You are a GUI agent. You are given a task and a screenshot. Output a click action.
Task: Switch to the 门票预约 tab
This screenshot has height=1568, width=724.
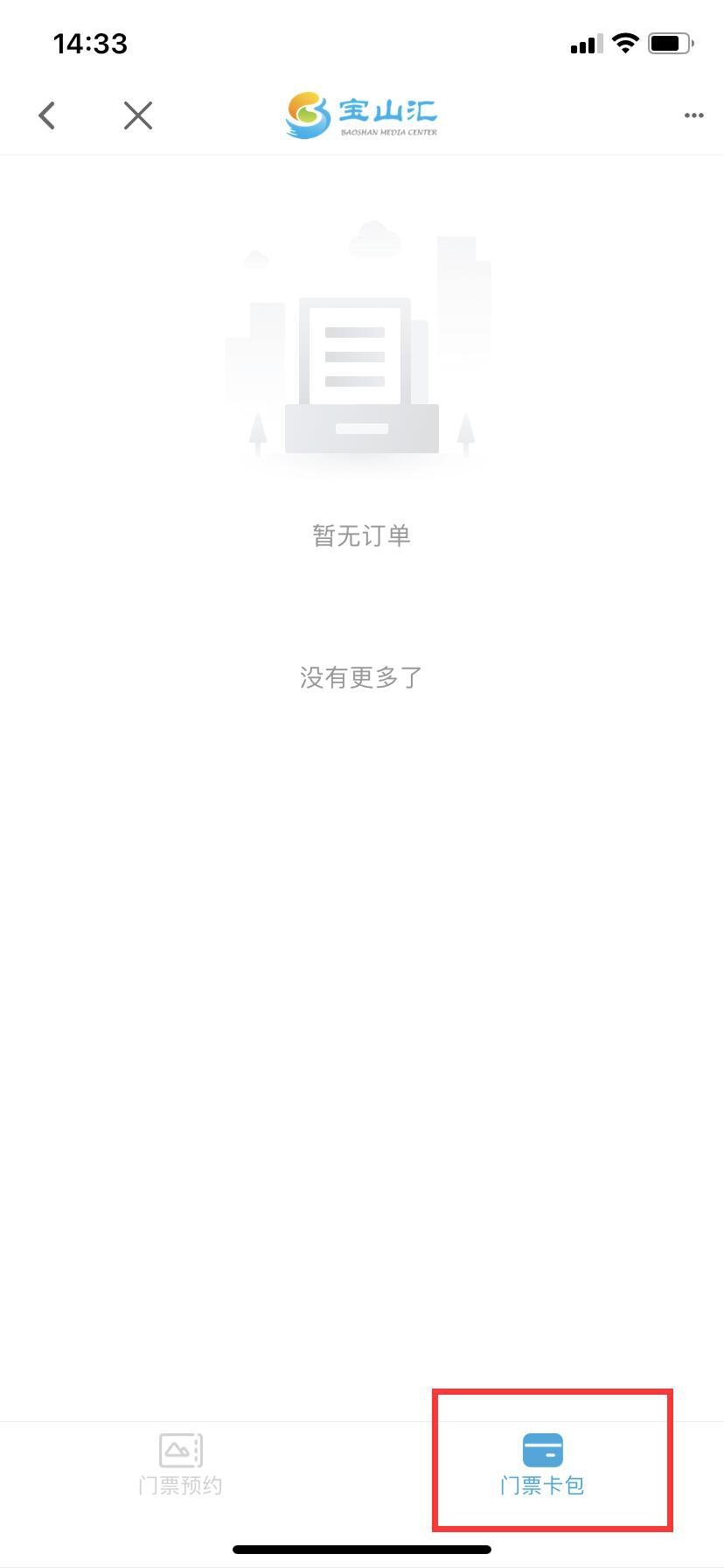(x=180, y=1464)
